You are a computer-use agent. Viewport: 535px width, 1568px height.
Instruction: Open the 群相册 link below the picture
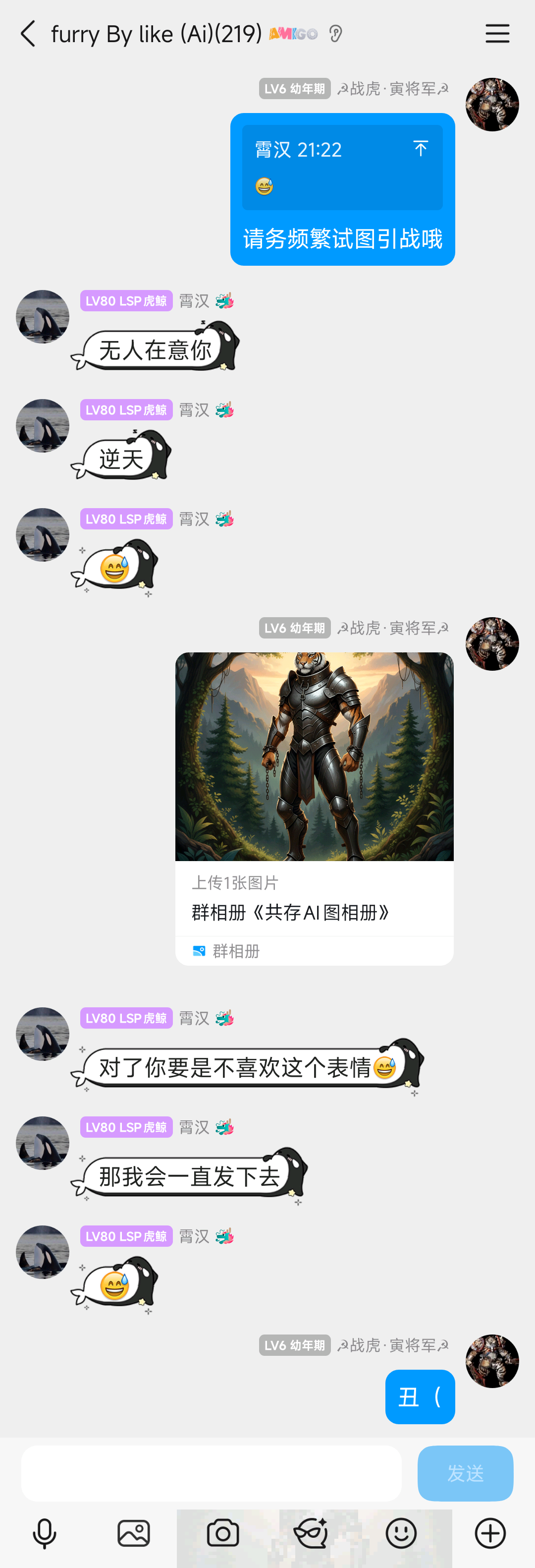click(x=235, y=951)
